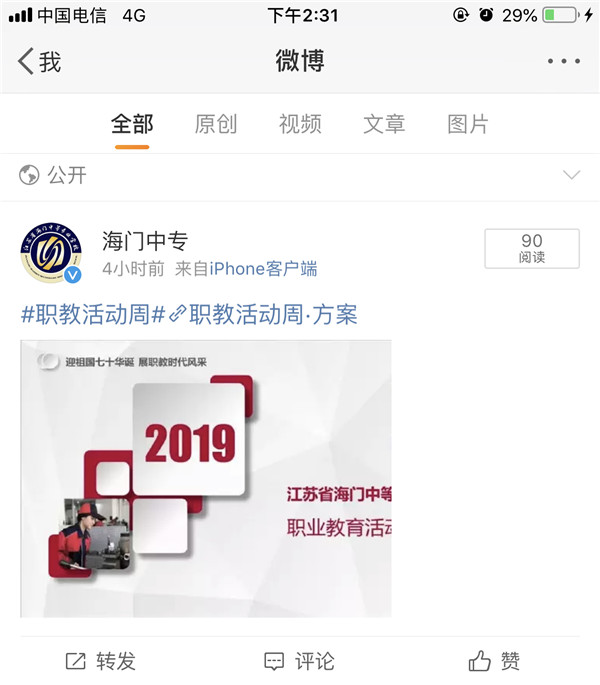Screen dimensions: 600x685
Task: Switch to the 原创 tab
Action: click(x=216, y=124)
